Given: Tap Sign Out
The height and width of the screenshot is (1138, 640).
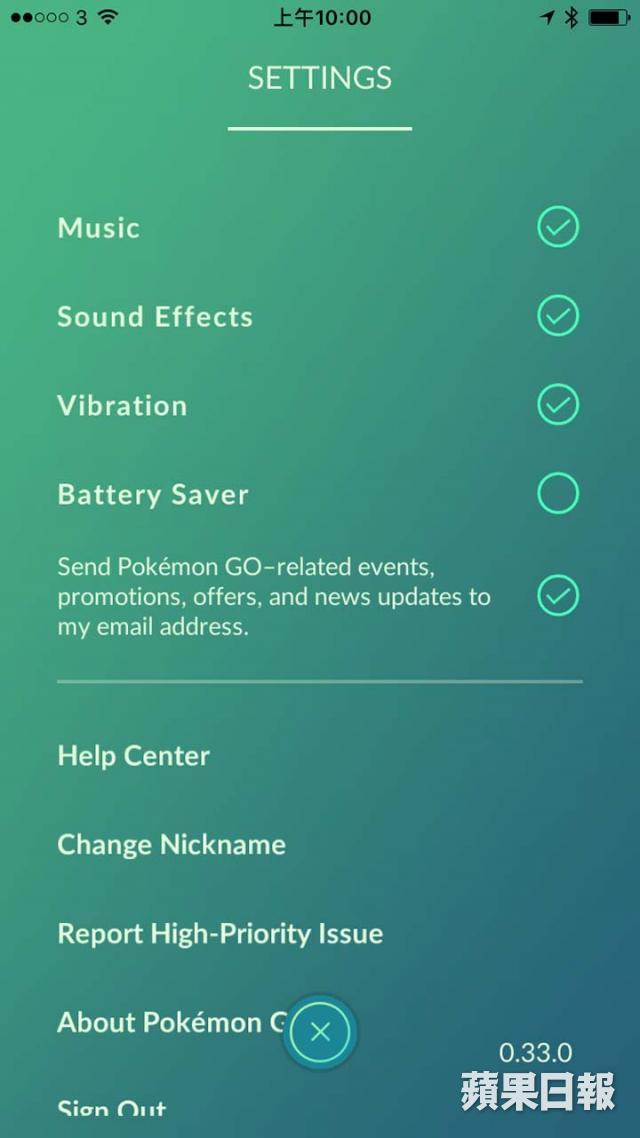Looking at the screenshot, I should pyautogui.click(x=112, y=1108).
